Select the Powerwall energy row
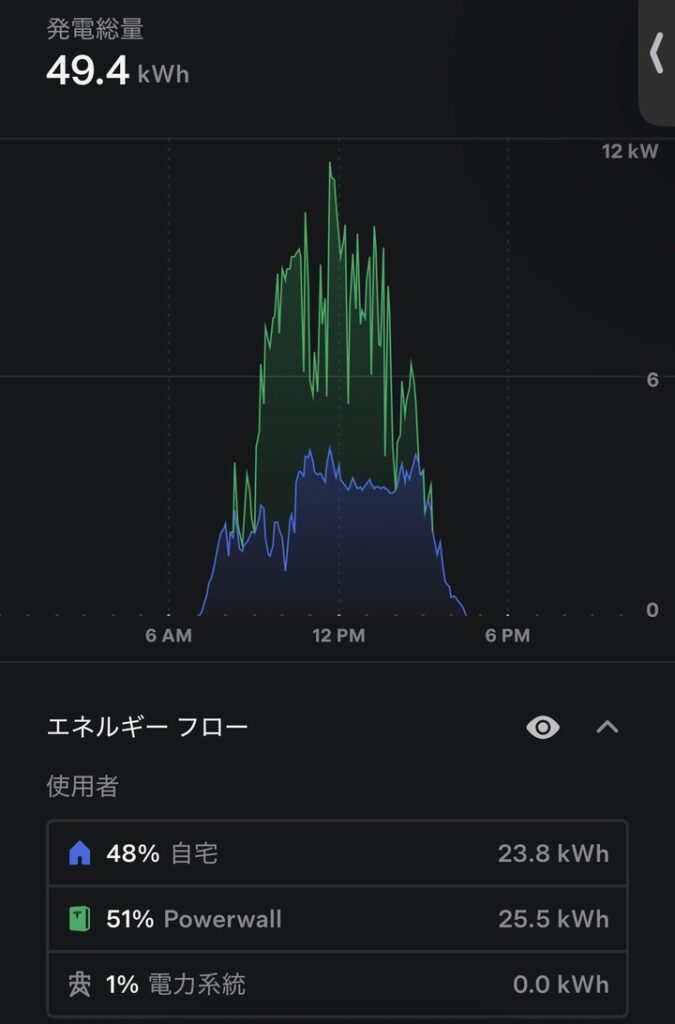 tap(337, 918)
